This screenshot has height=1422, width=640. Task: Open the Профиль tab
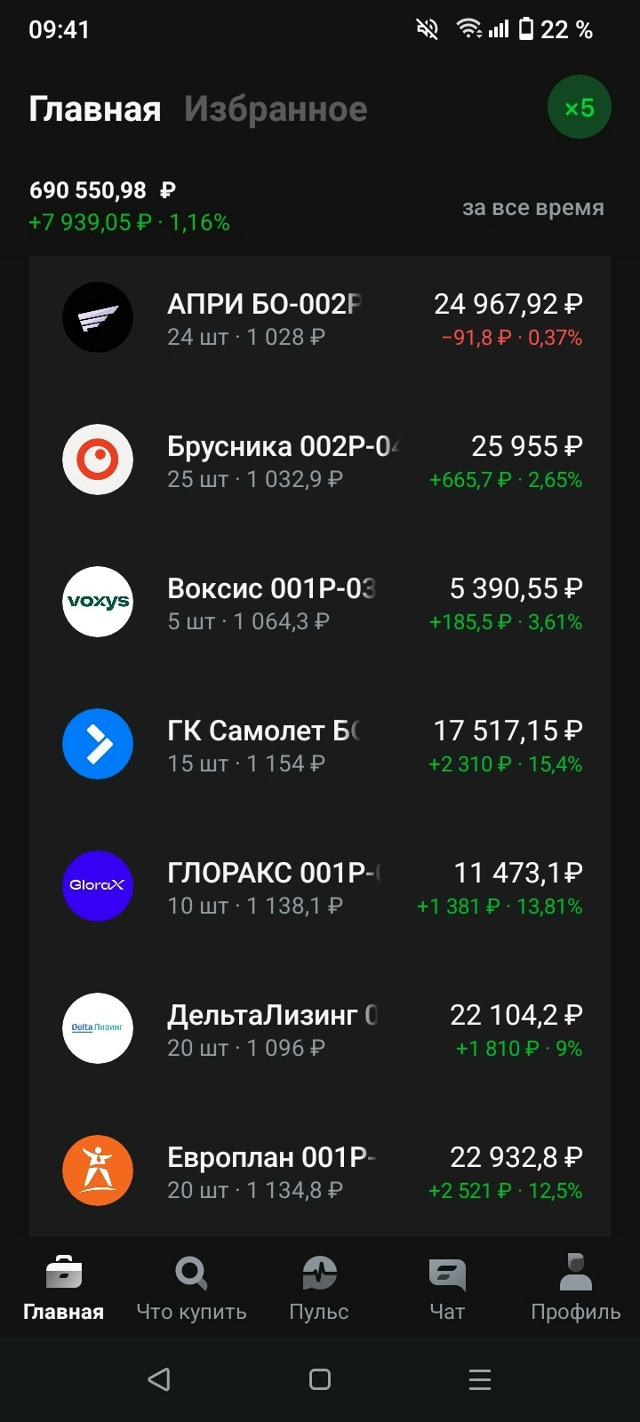pyautogui.click(x=575, y=1288)
